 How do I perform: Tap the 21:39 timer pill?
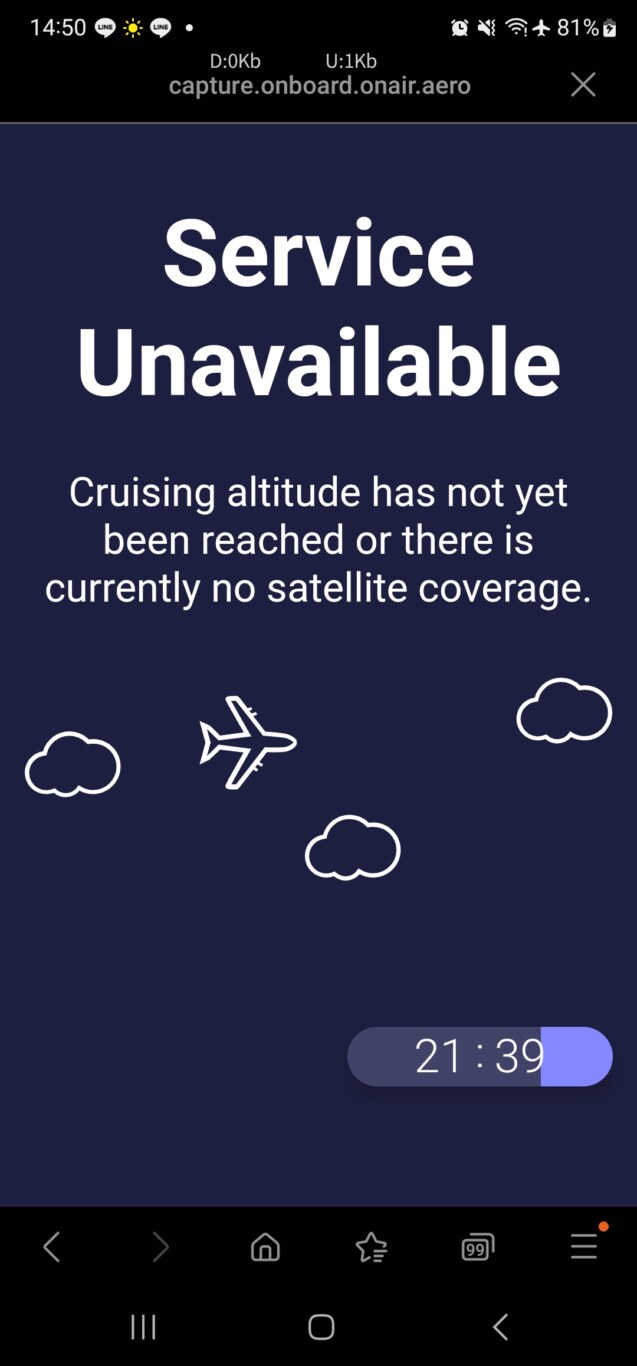point(479,1056)
